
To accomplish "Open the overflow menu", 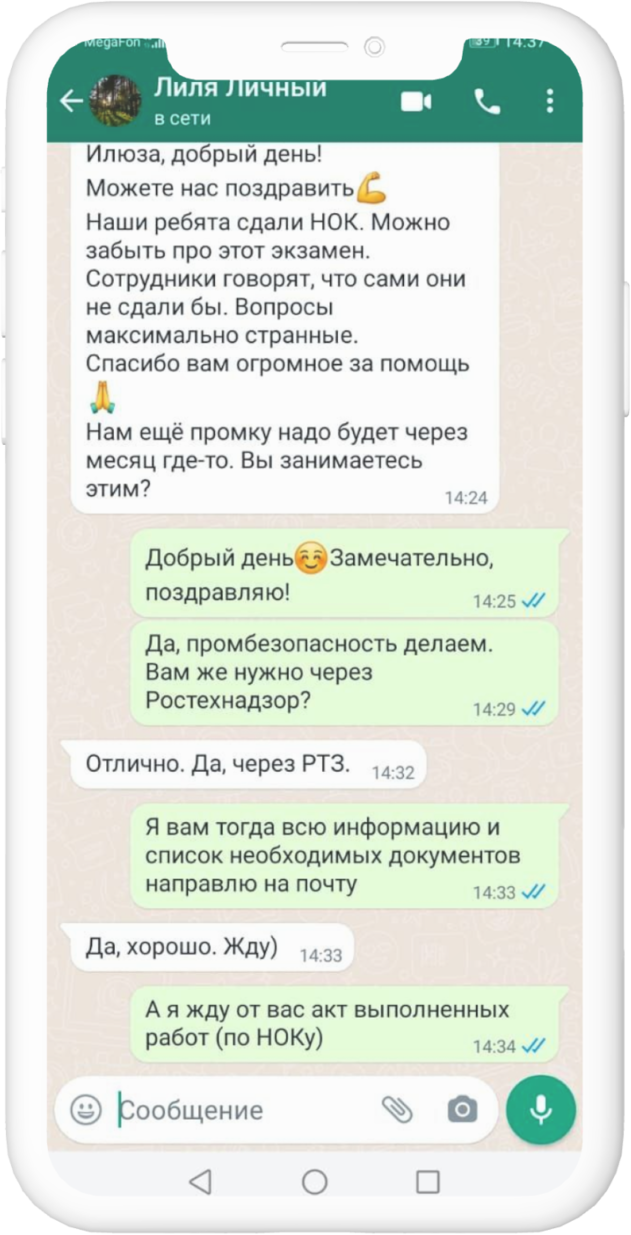I will point(550,101).
